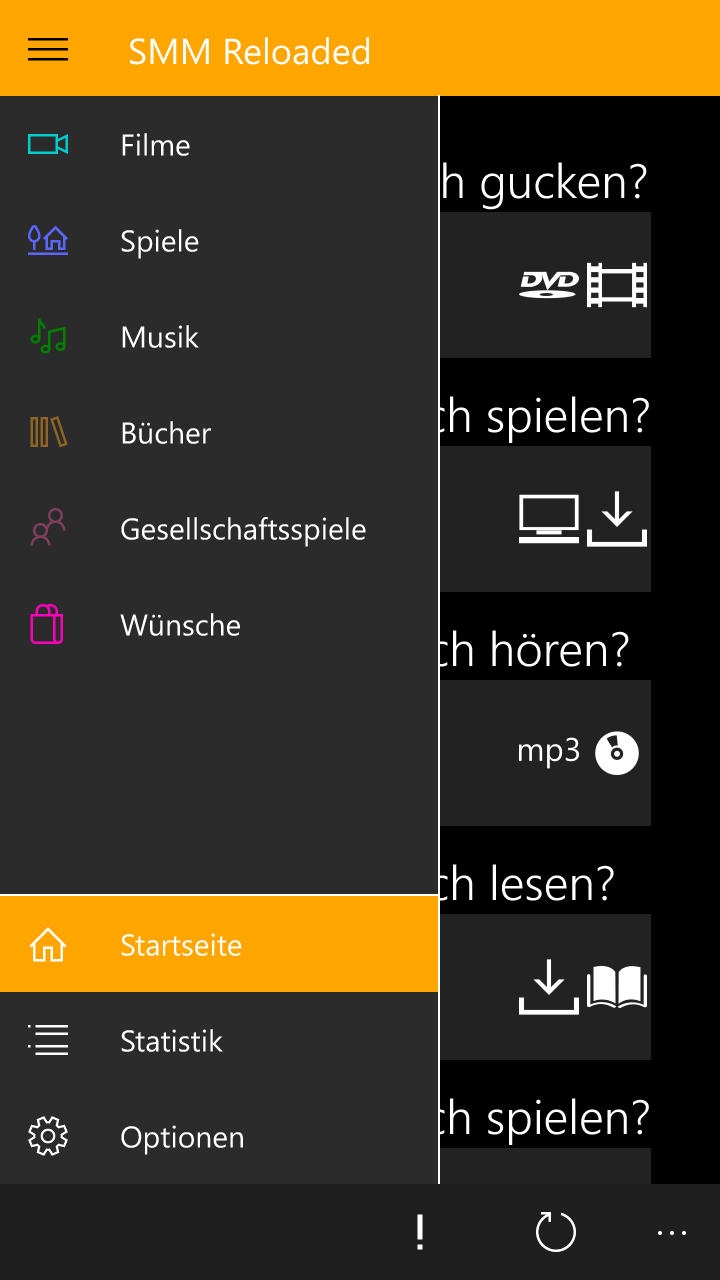This screenshot has height=1280, width=720.
Task: Select Musik from the menu
Action: 219,337
